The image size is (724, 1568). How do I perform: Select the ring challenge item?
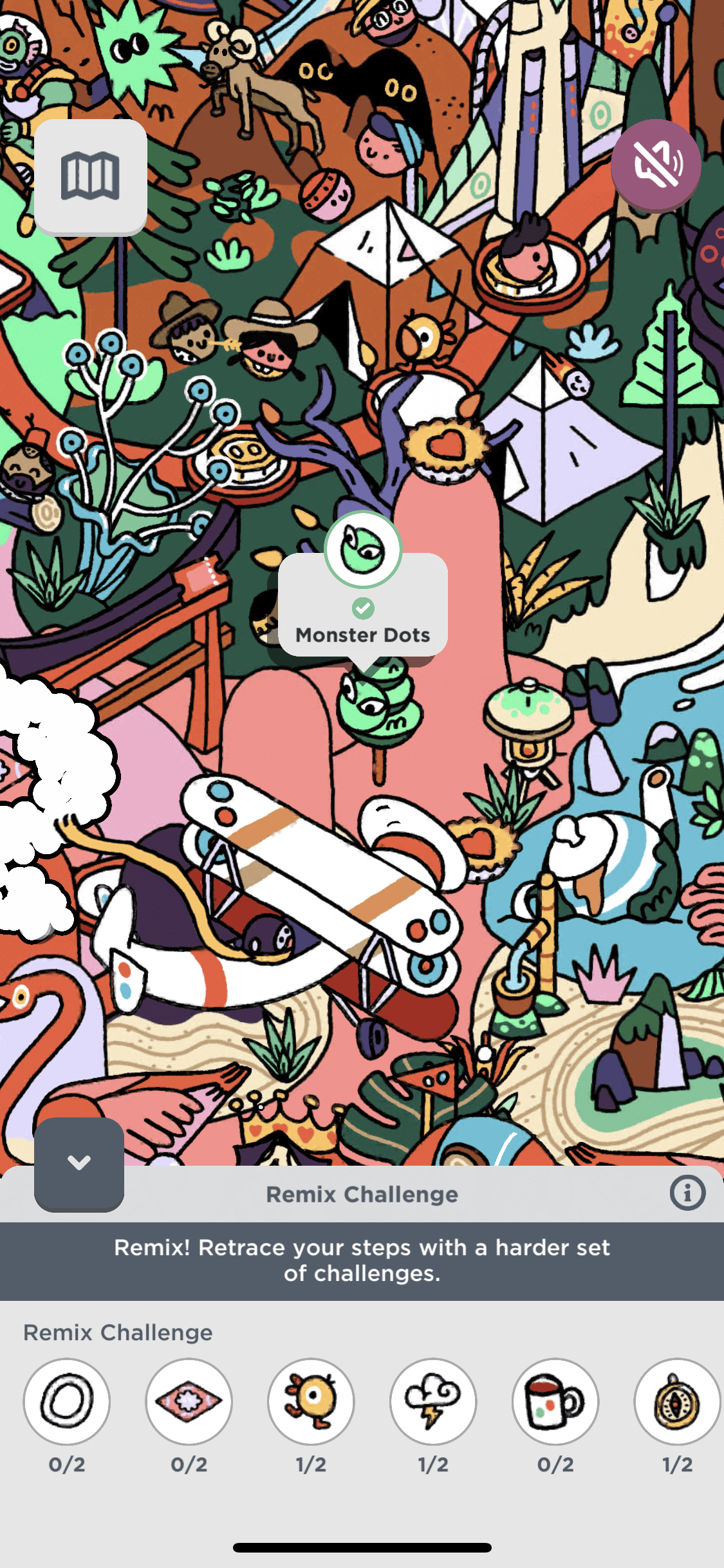point(67,1401)
